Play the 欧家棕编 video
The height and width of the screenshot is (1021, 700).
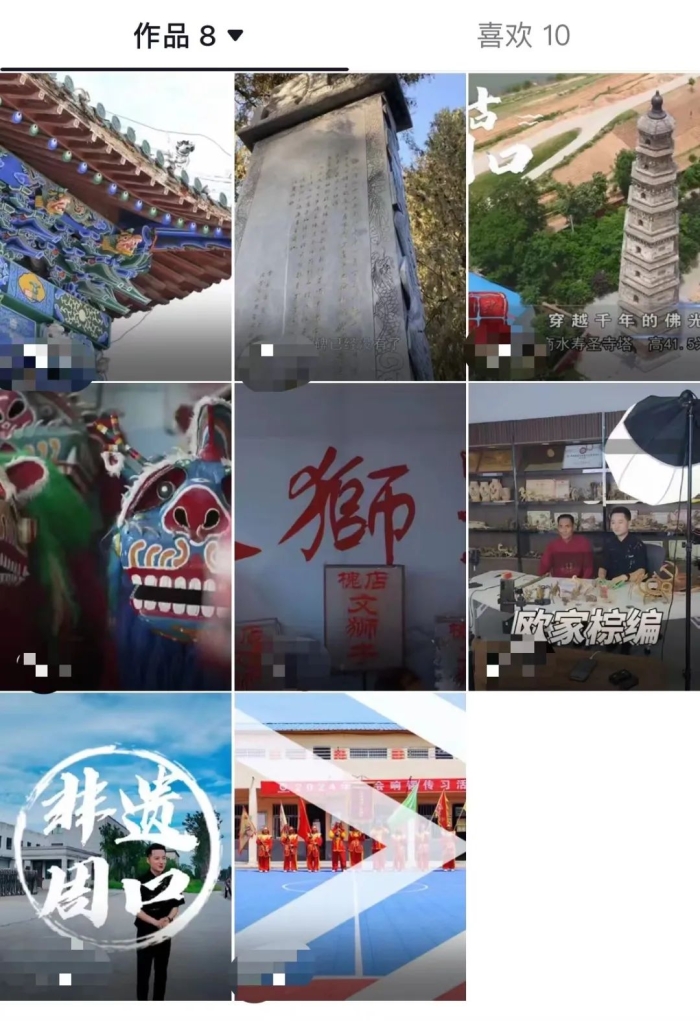pos(584,536)
